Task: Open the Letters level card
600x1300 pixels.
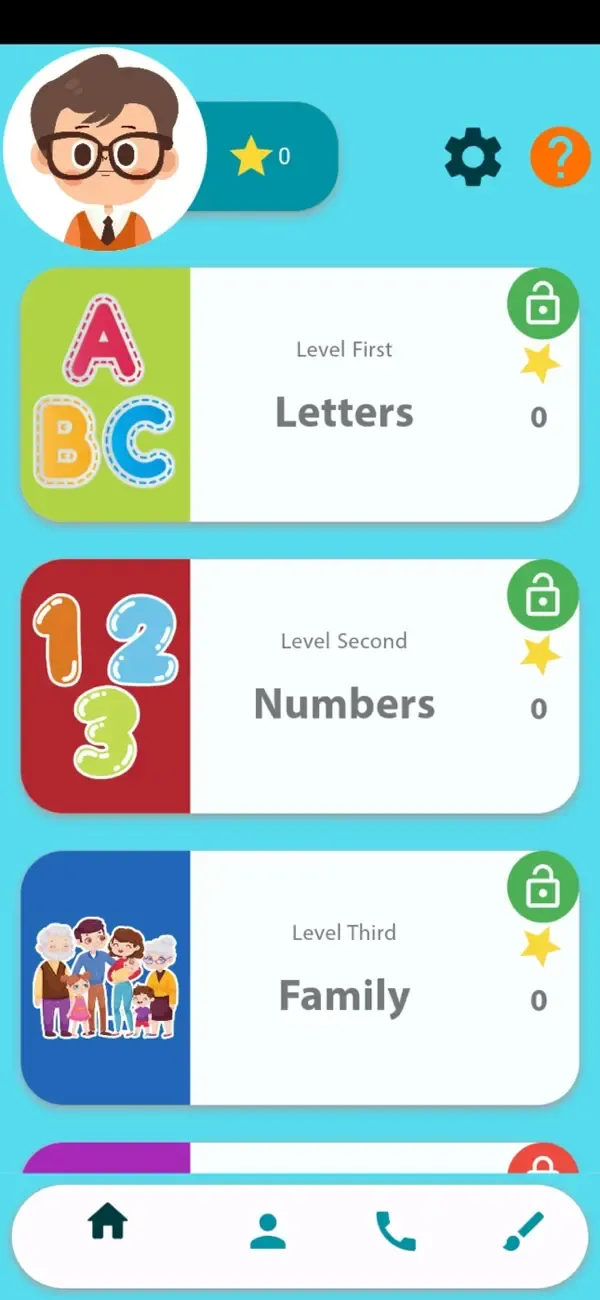Action: tap(300, 394)
